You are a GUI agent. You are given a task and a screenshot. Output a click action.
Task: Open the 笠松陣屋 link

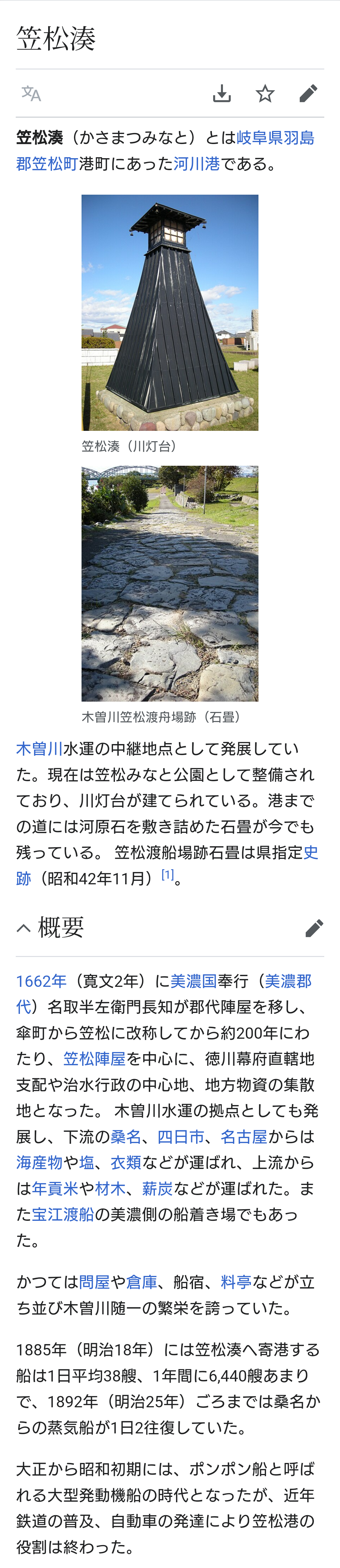(x=94, y=1059)
